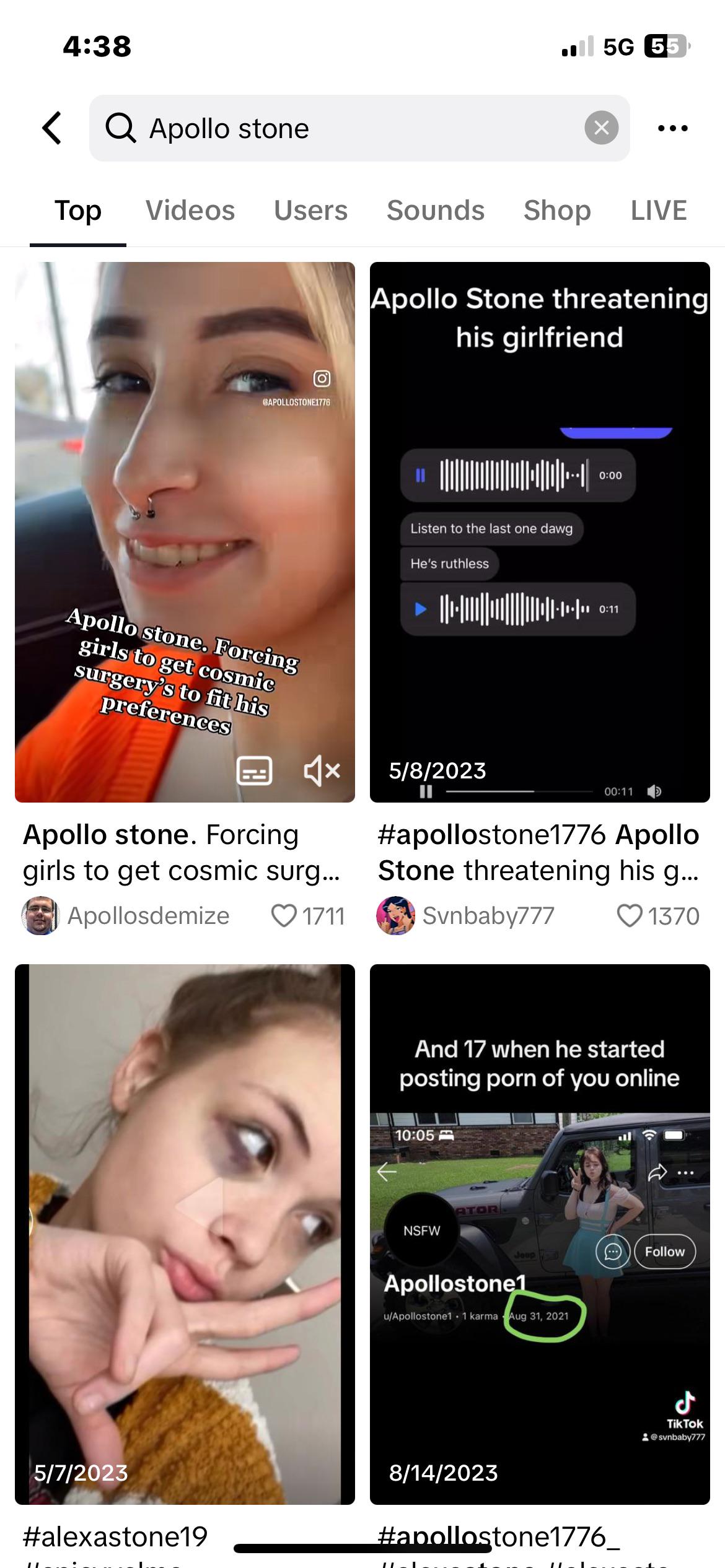Image resolution: width=725 pixels, height=1568 pixels.
Task: Open the three-dot options menu
Action: [x=672, y=128]
